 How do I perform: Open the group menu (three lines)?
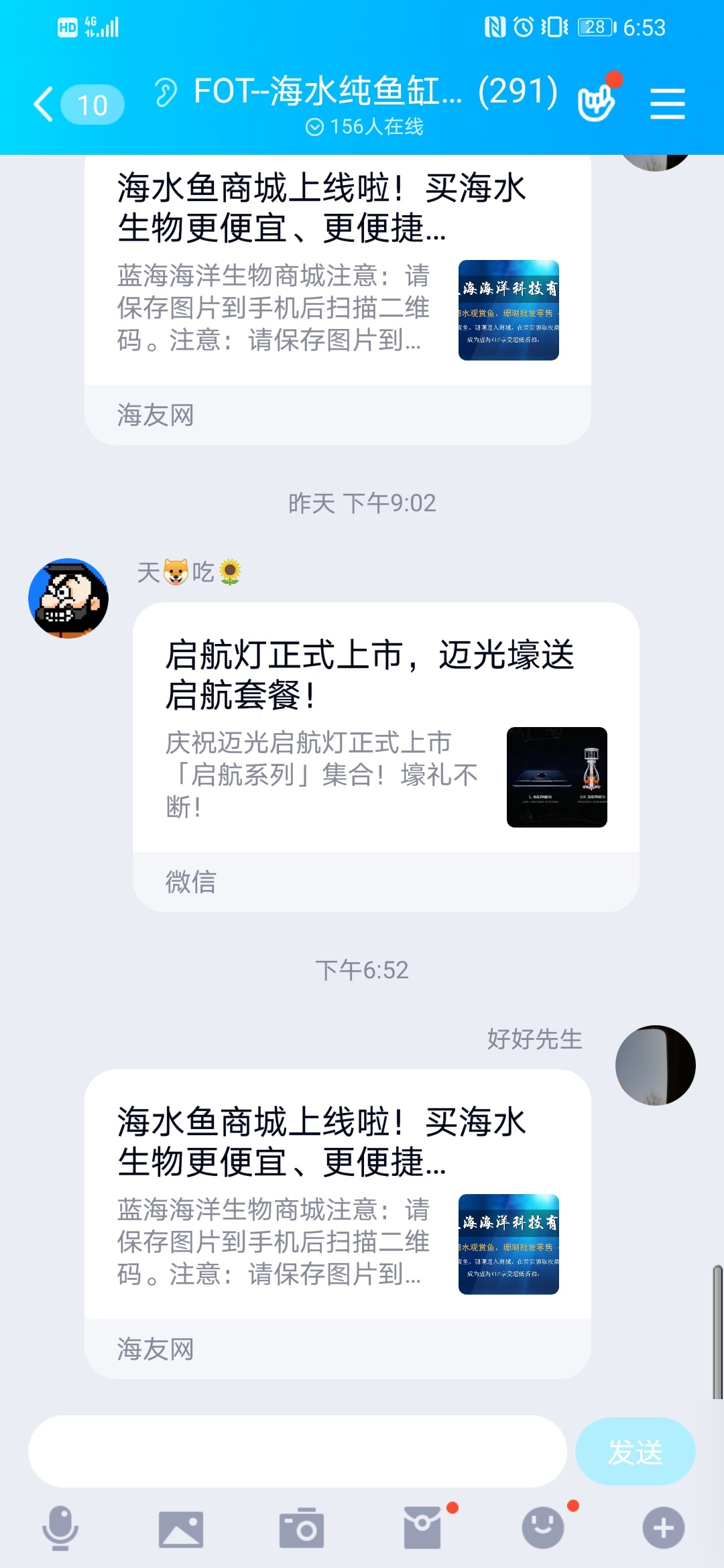click(x=667, y=105)
